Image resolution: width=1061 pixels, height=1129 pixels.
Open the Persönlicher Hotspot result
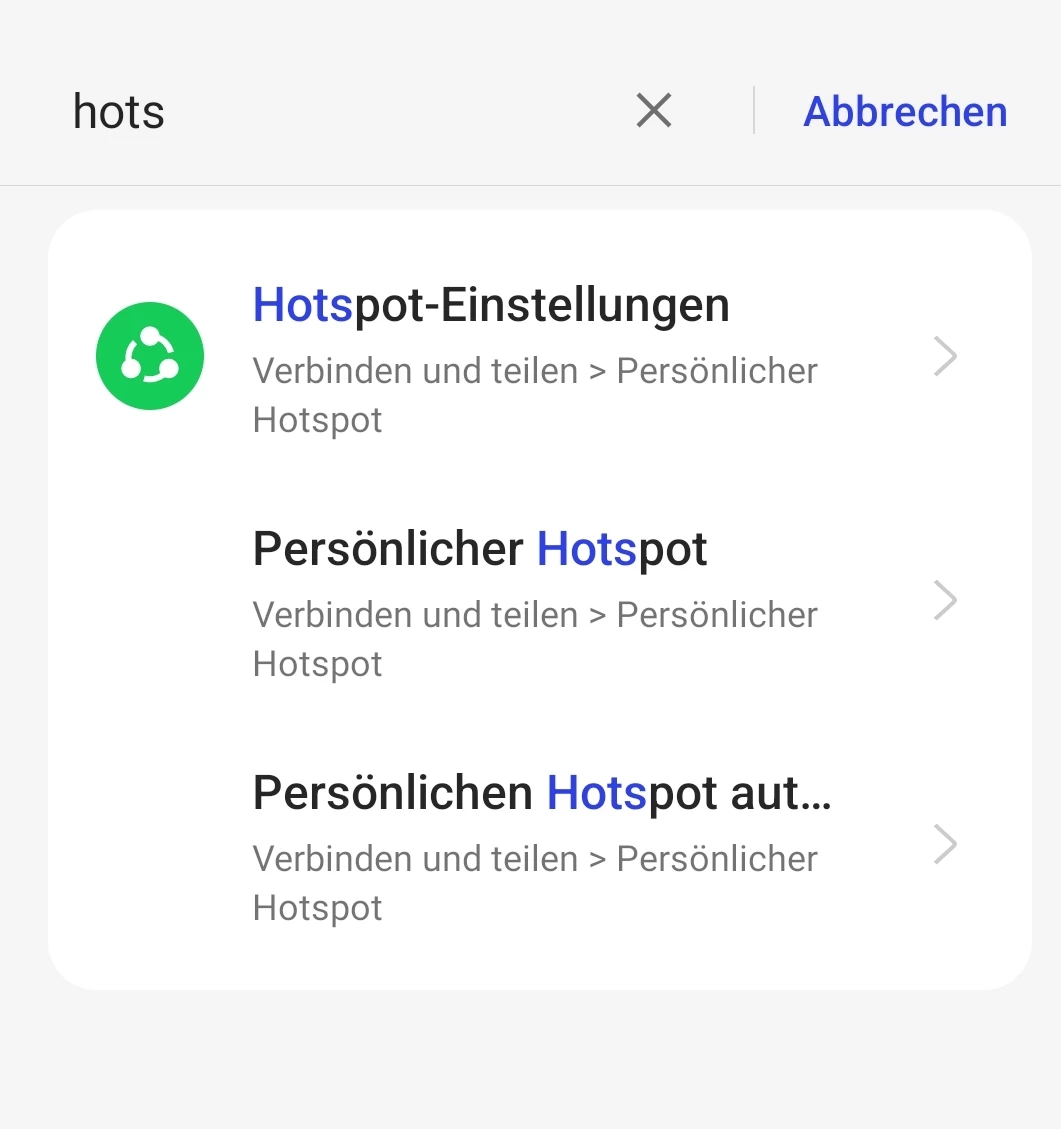pos(540,601)
